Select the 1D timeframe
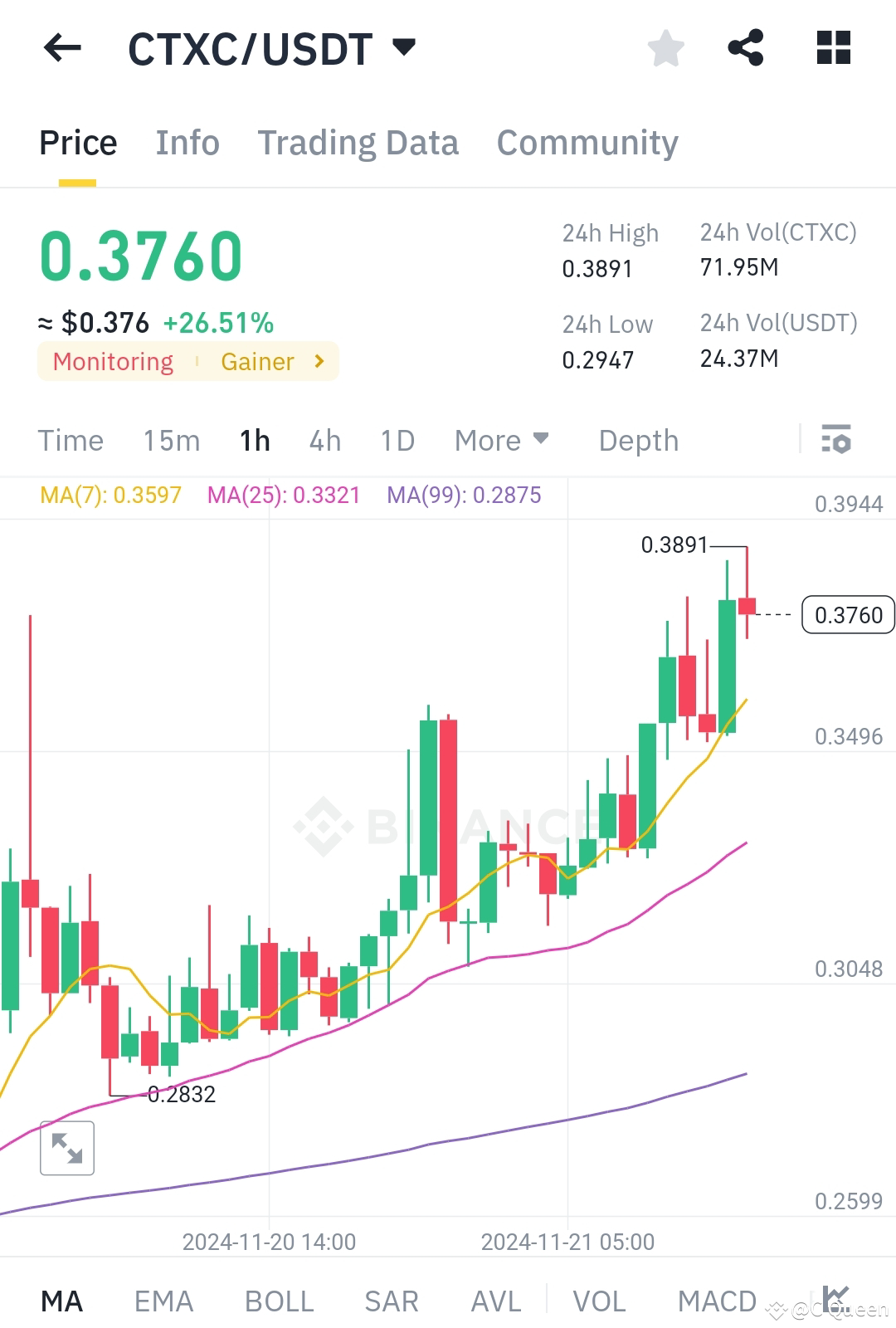 (x=397, y=440)
